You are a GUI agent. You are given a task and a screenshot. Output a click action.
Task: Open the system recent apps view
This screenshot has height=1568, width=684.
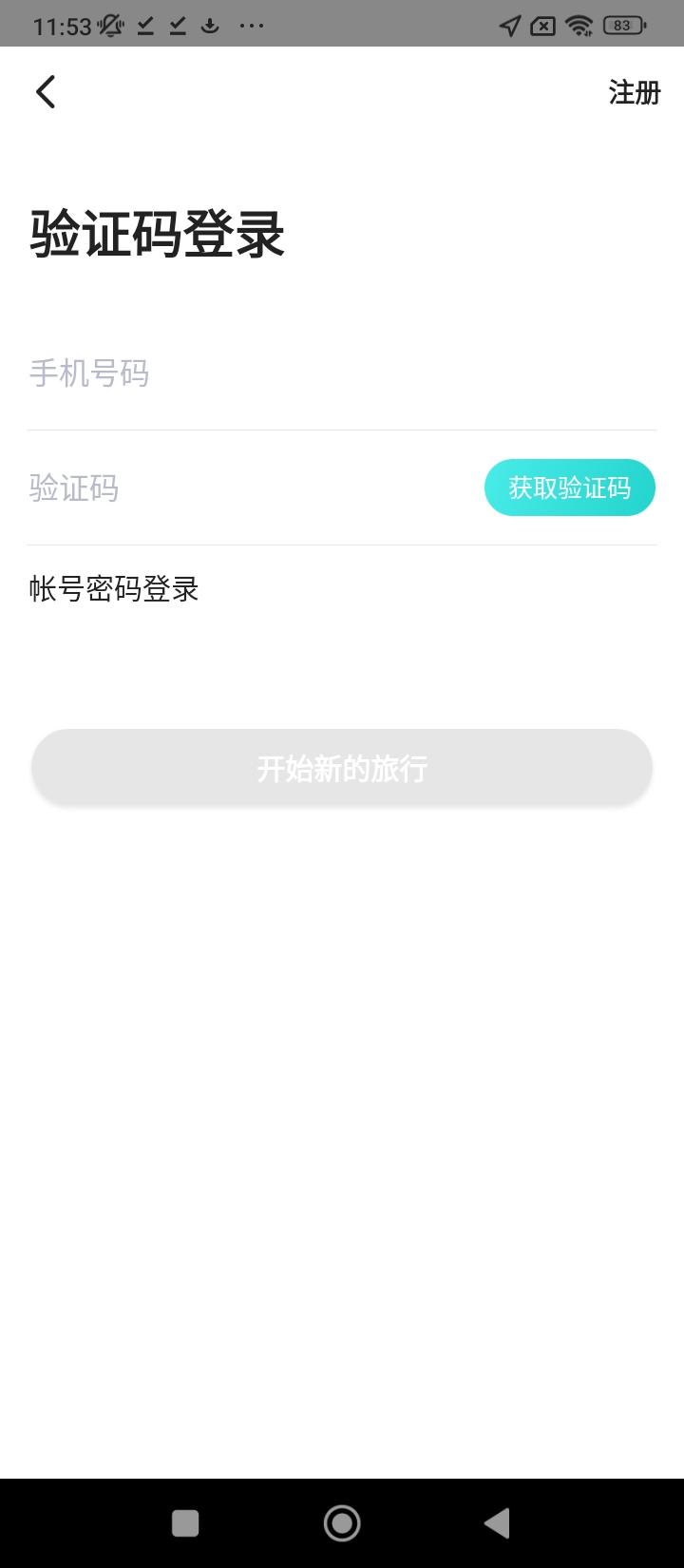(185, 1523)
